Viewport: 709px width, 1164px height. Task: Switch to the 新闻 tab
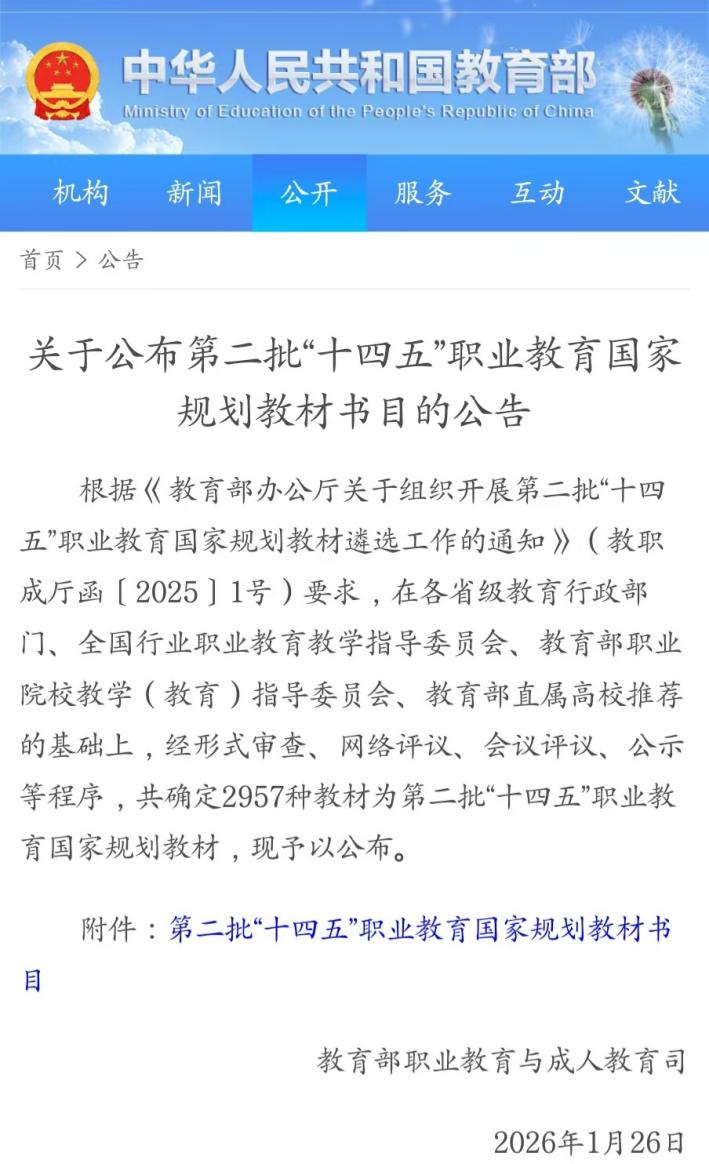[x=194, y=193]
